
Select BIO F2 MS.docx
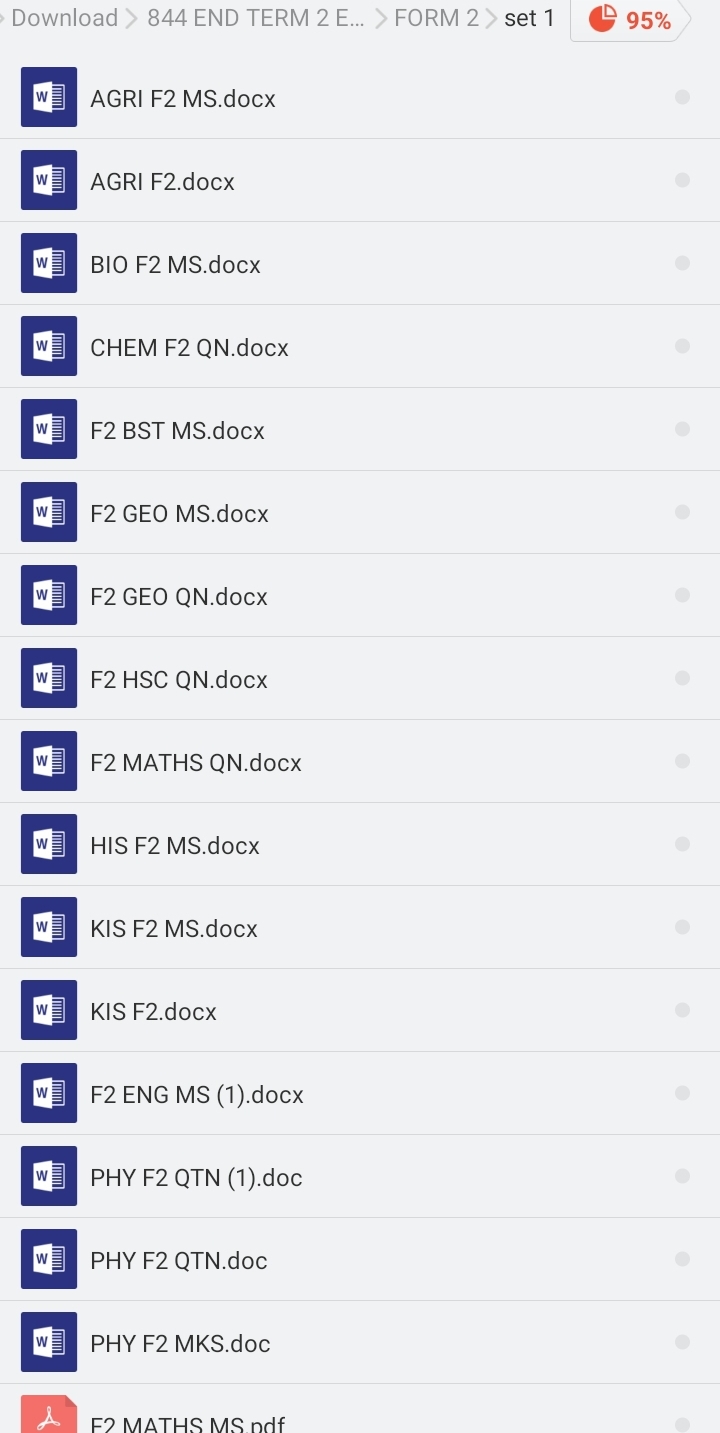[175, 264]
